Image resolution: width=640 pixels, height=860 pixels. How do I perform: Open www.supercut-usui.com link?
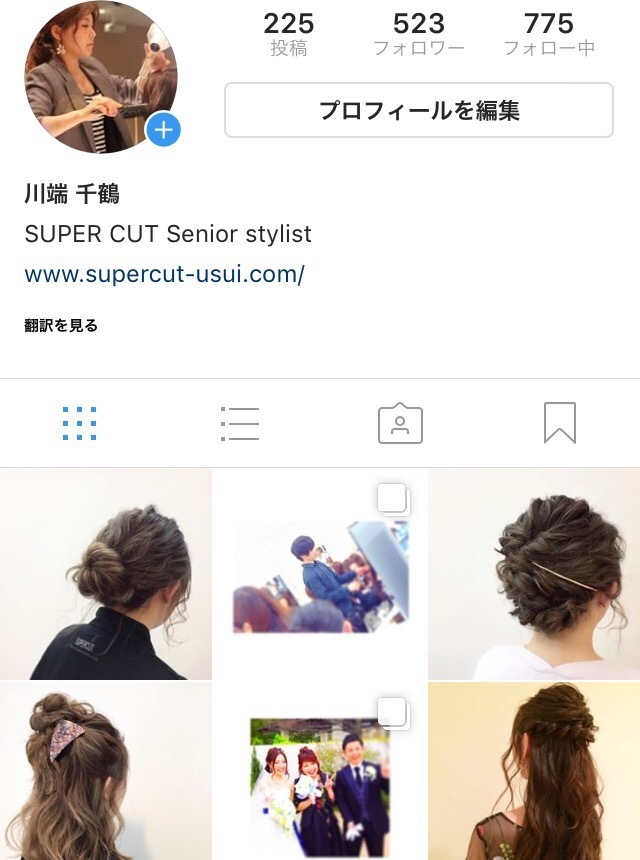(164, 274)
